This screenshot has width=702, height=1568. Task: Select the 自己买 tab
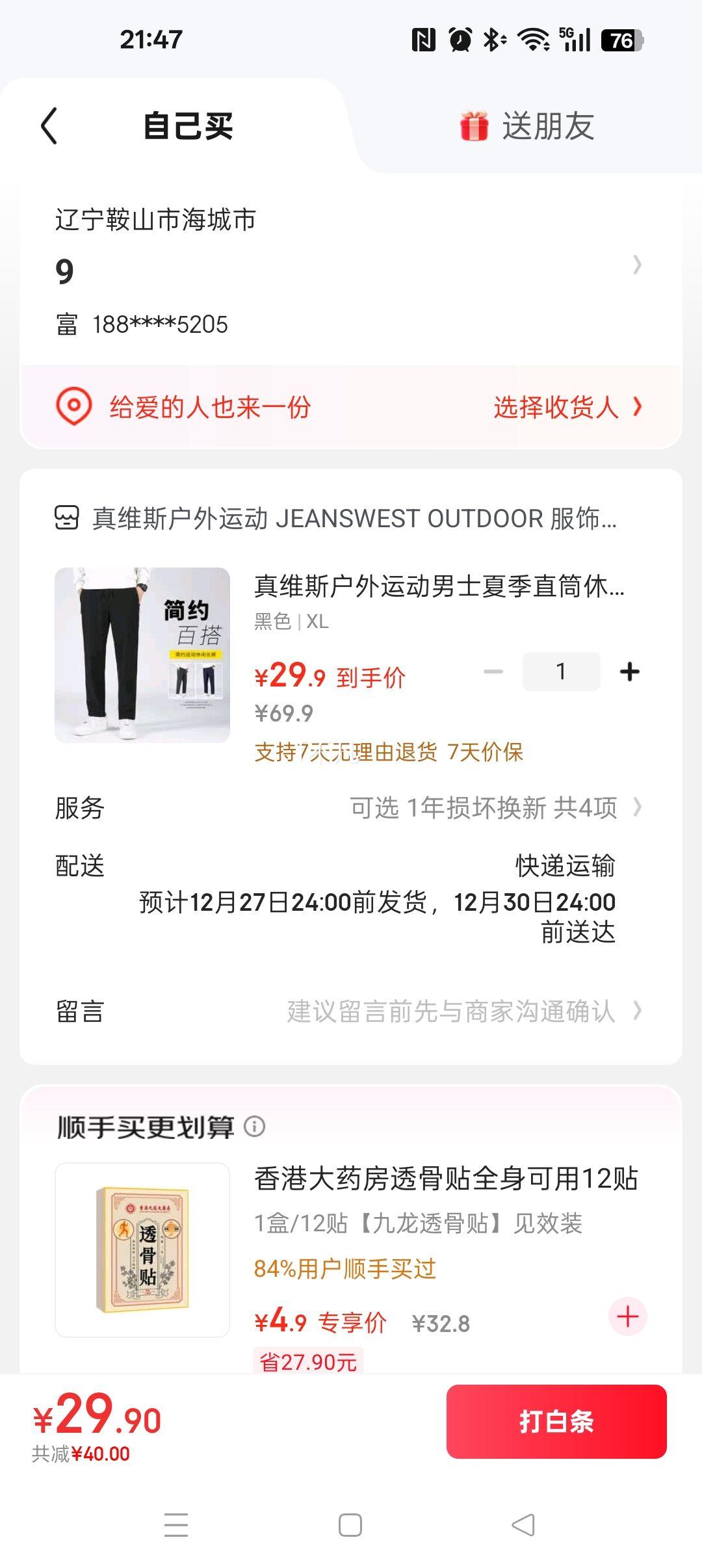[x=188, y=127]
